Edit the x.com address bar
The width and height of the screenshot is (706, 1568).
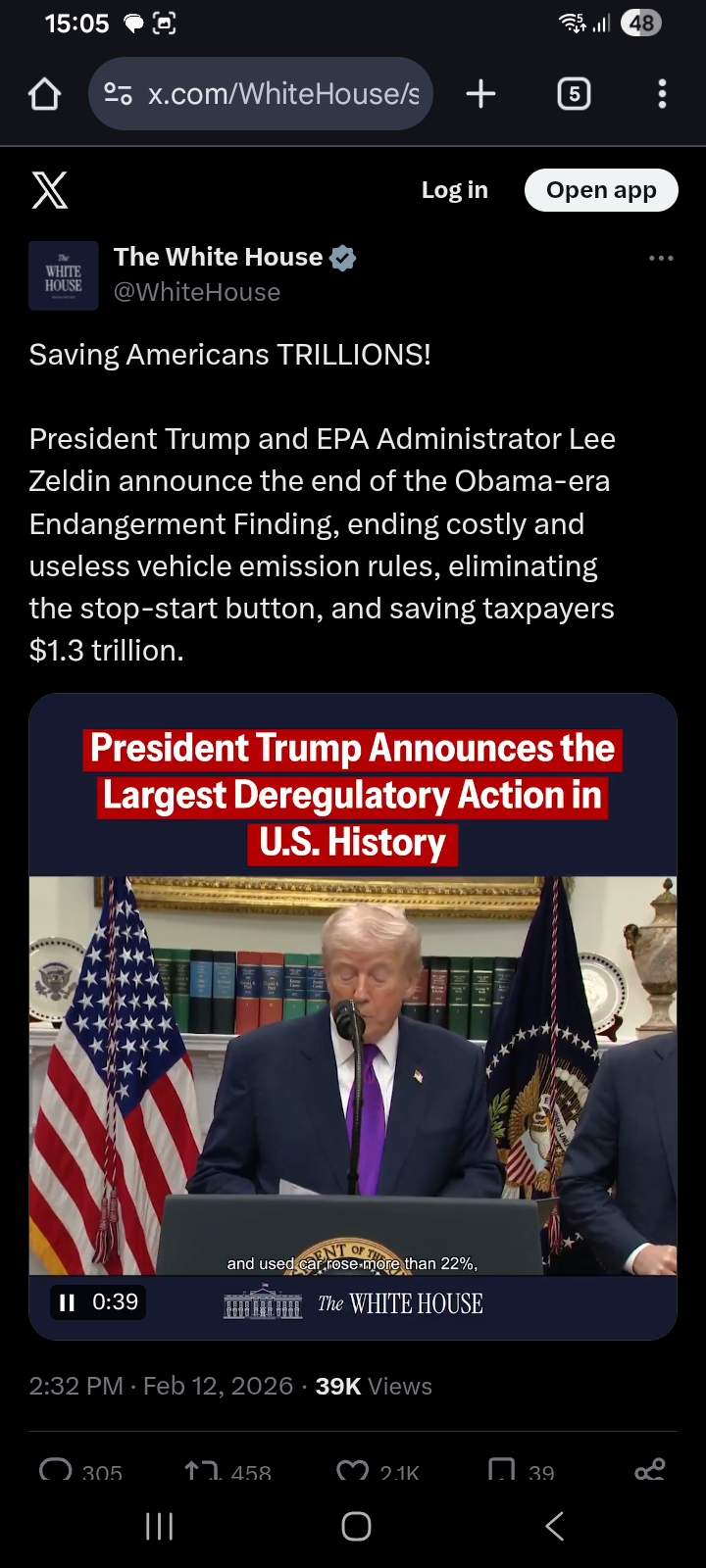point(282,94)
